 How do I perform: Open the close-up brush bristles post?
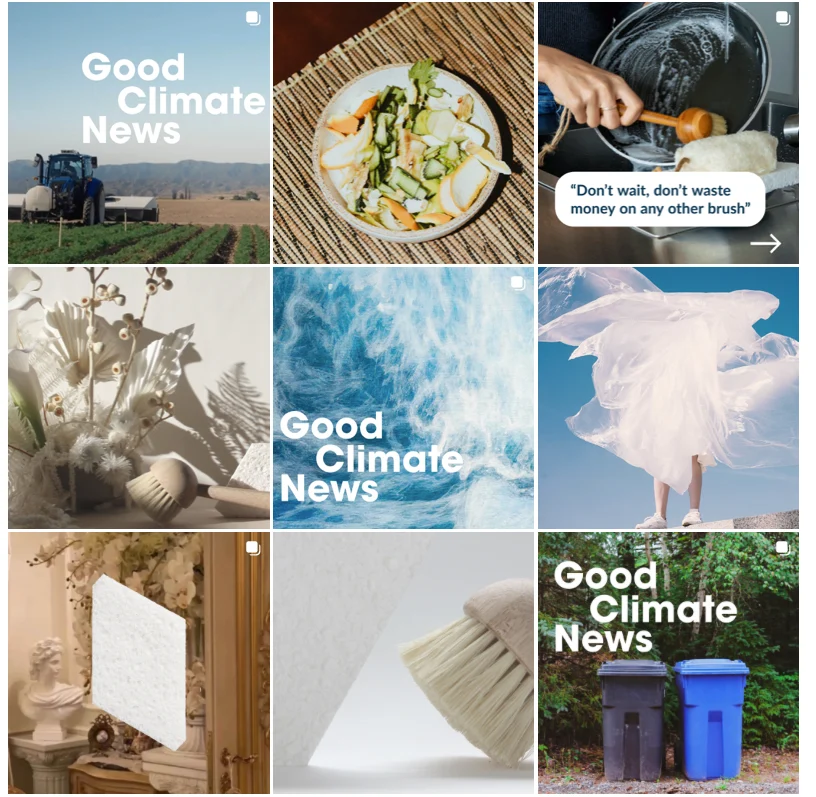(403, 662)
